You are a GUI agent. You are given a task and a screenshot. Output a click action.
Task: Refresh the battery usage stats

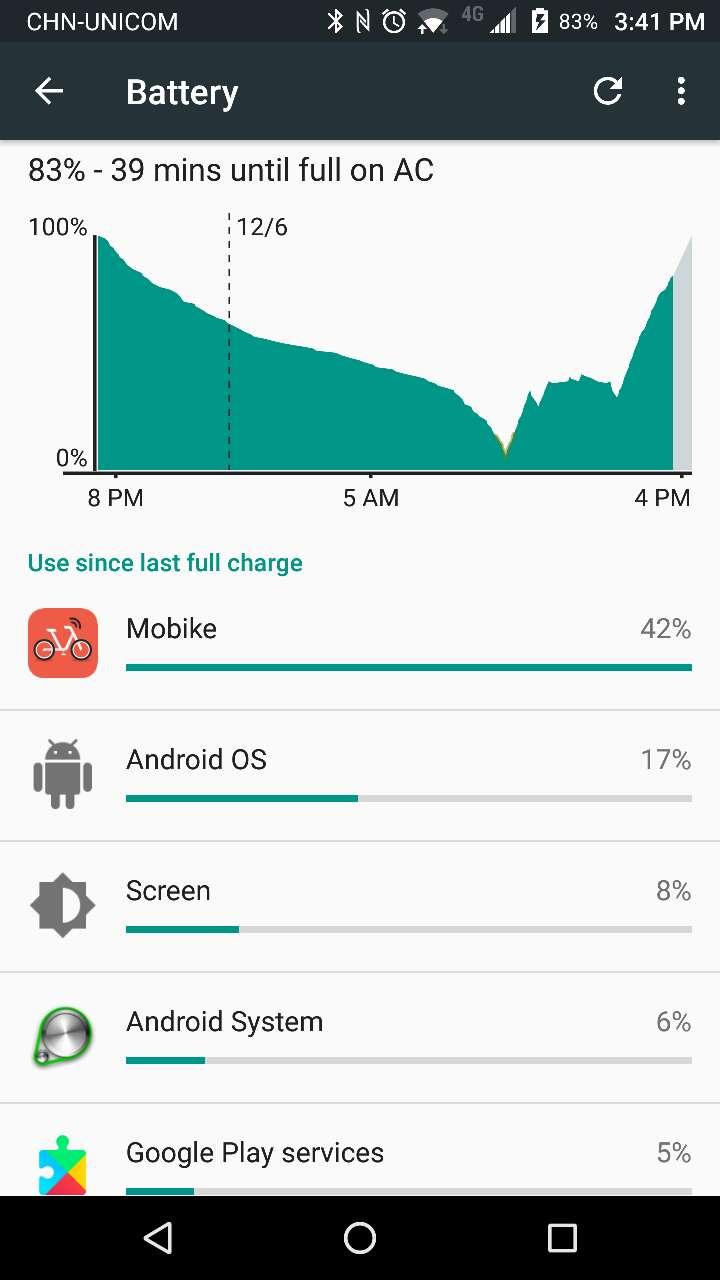pyautogui.click(x=608, y=91)
